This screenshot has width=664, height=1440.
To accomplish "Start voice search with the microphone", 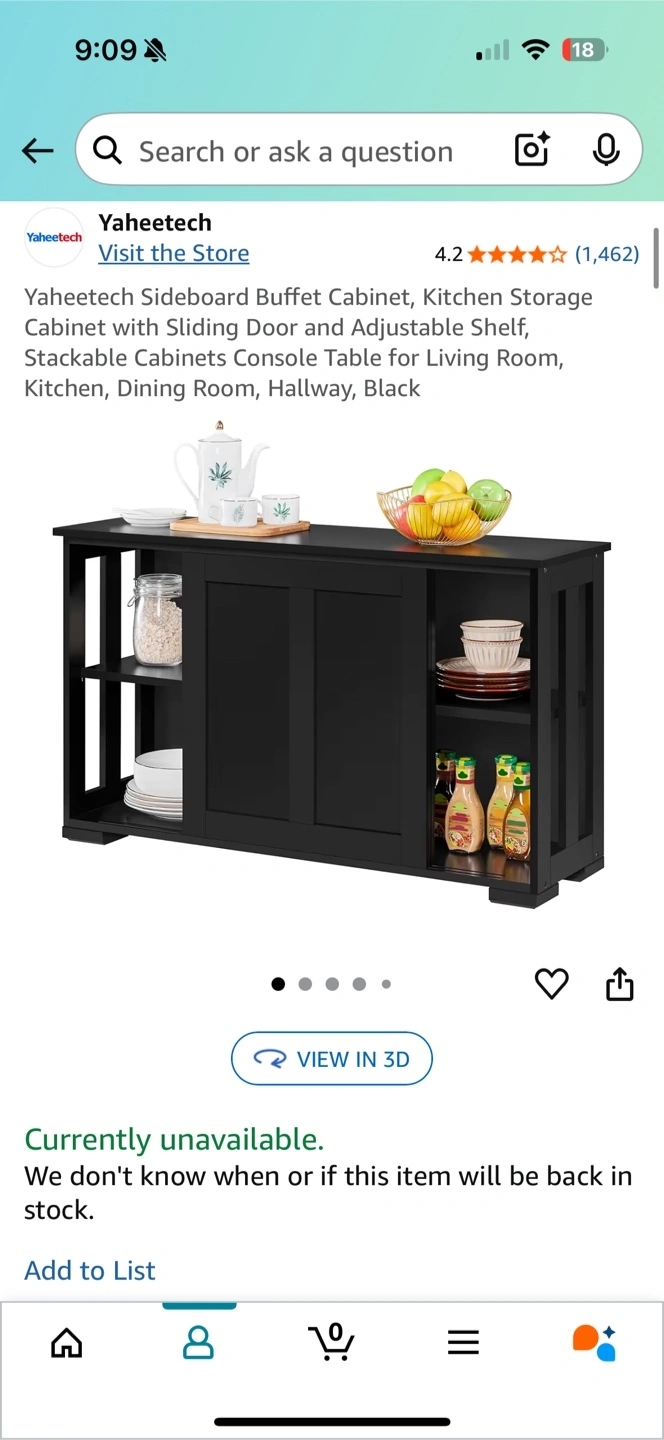I will click(x=605, y=151).
